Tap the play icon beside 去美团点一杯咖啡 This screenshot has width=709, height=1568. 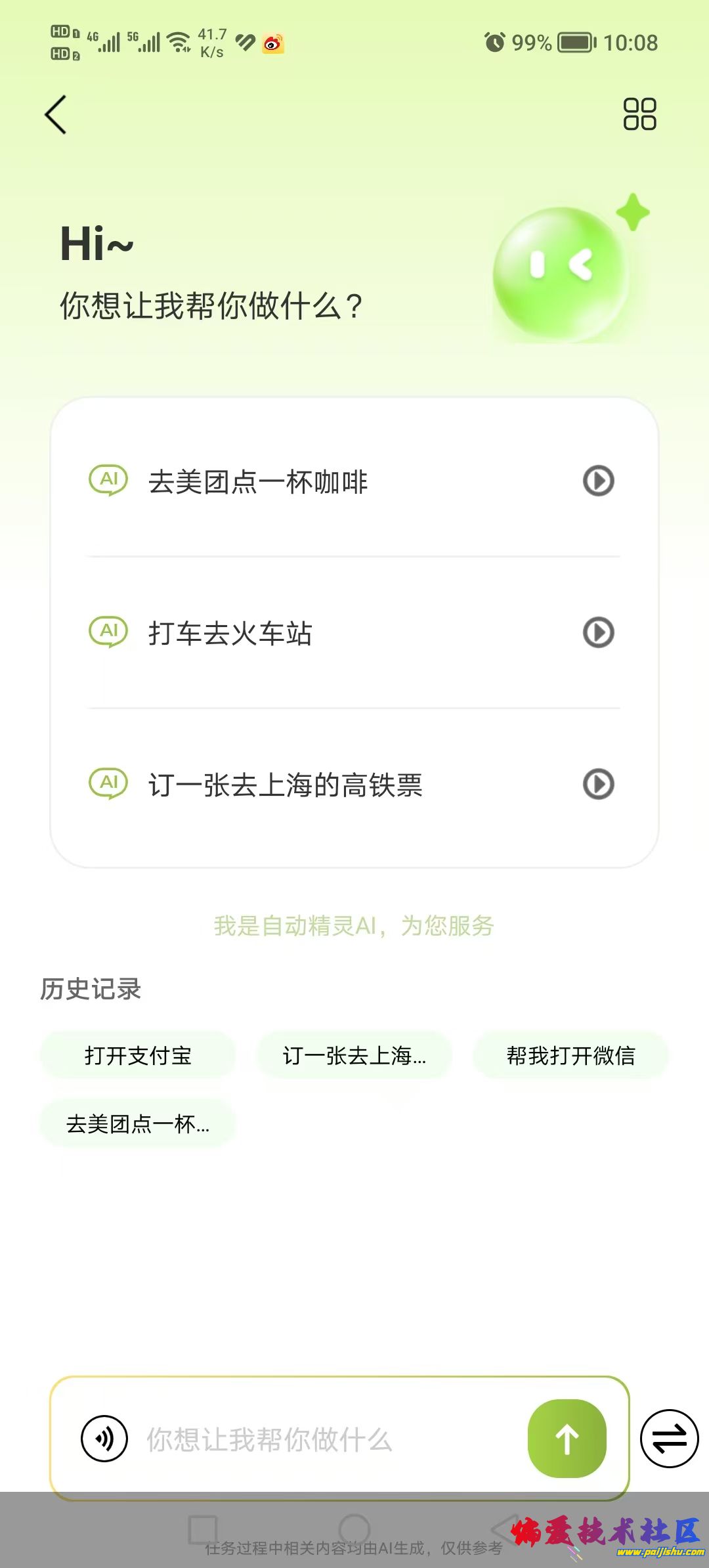click(x=598, y=481)
